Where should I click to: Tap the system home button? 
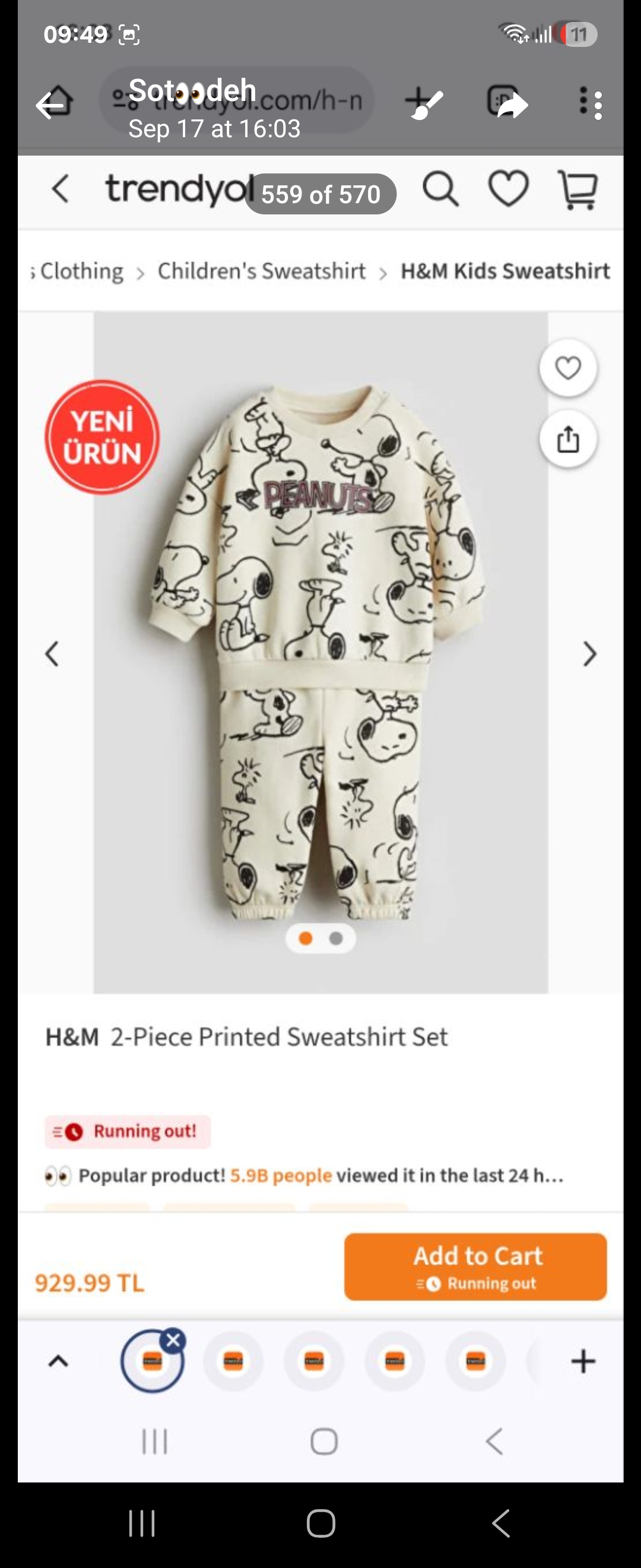point(320,1523)
